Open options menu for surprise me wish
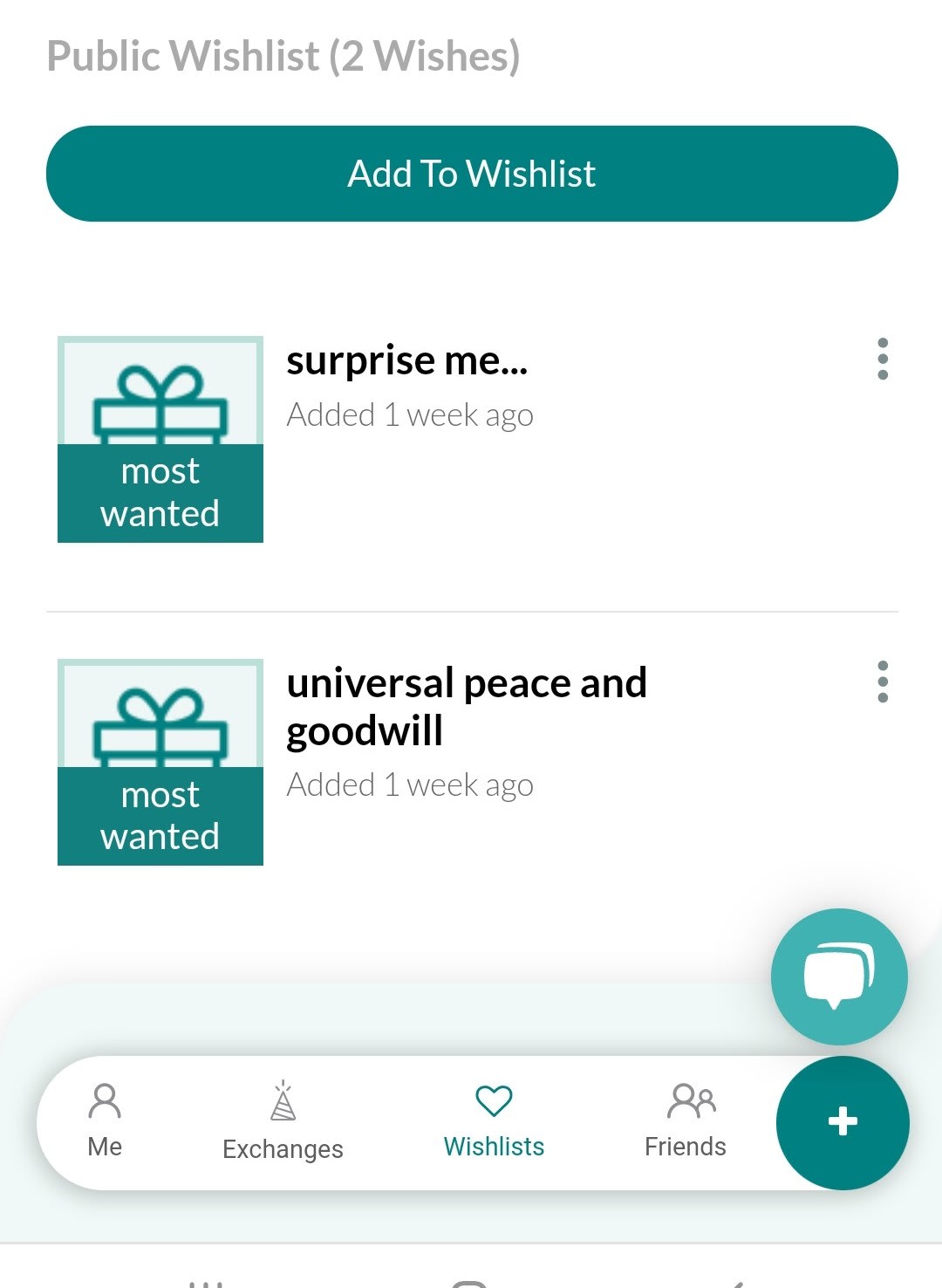 (x=883, y=359)
